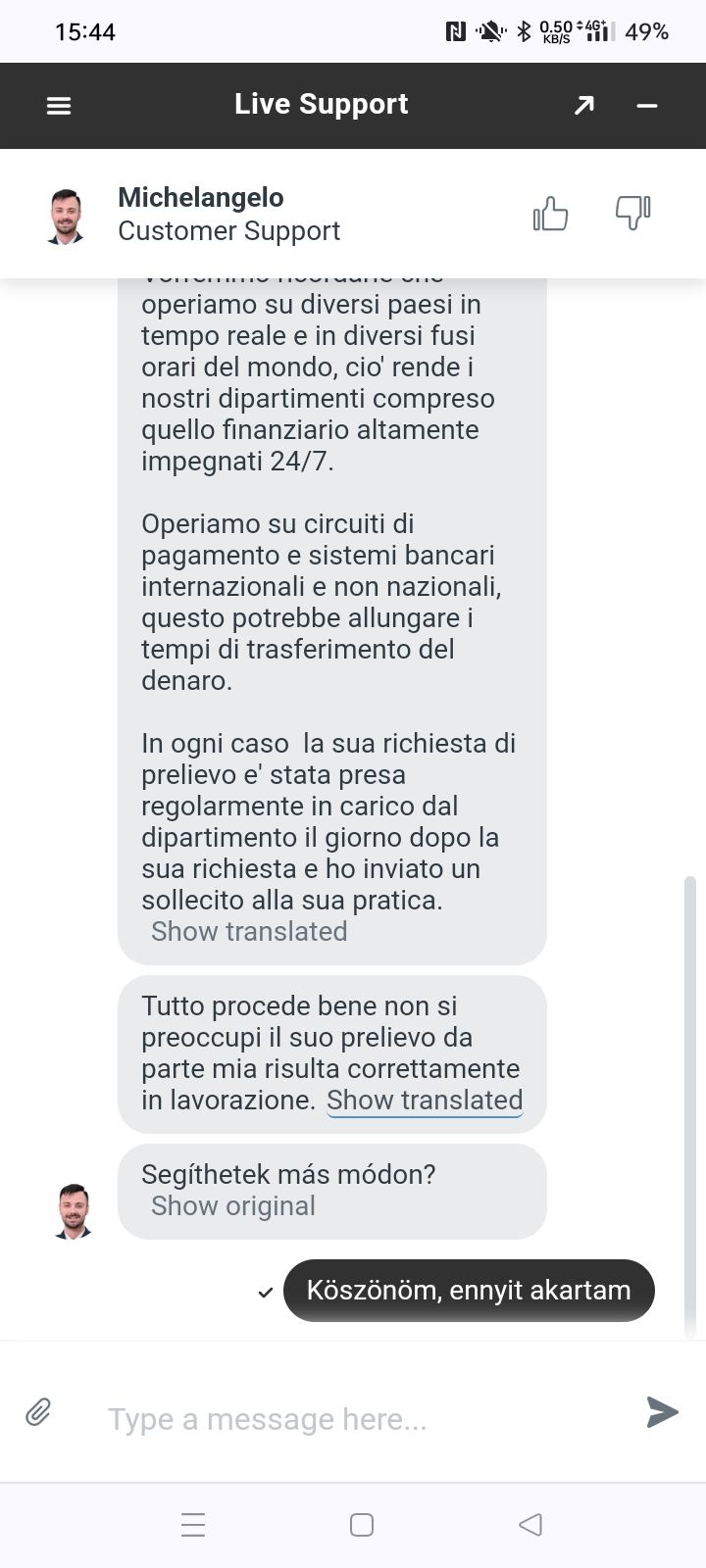
Task: Attach a file with the paperclip
Action: (38, 1412)
